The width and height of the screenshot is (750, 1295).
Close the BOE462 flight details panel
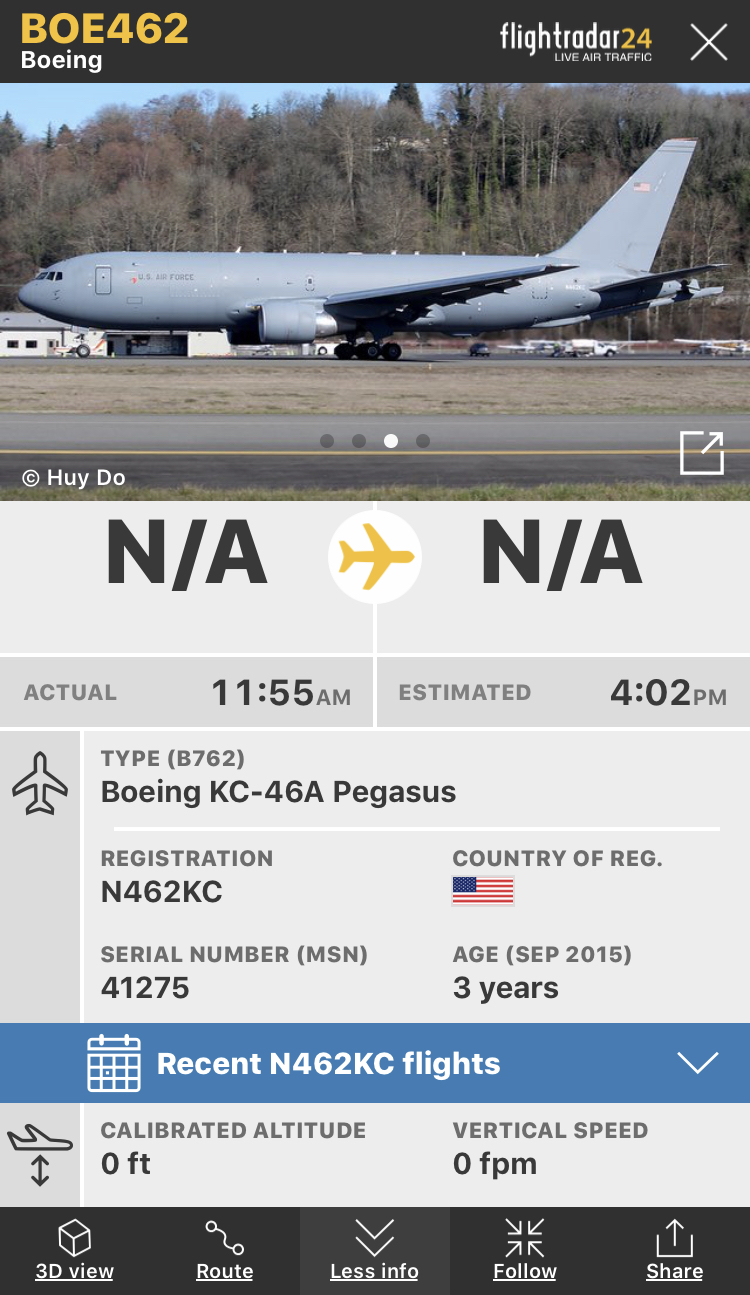coord(708,42)
